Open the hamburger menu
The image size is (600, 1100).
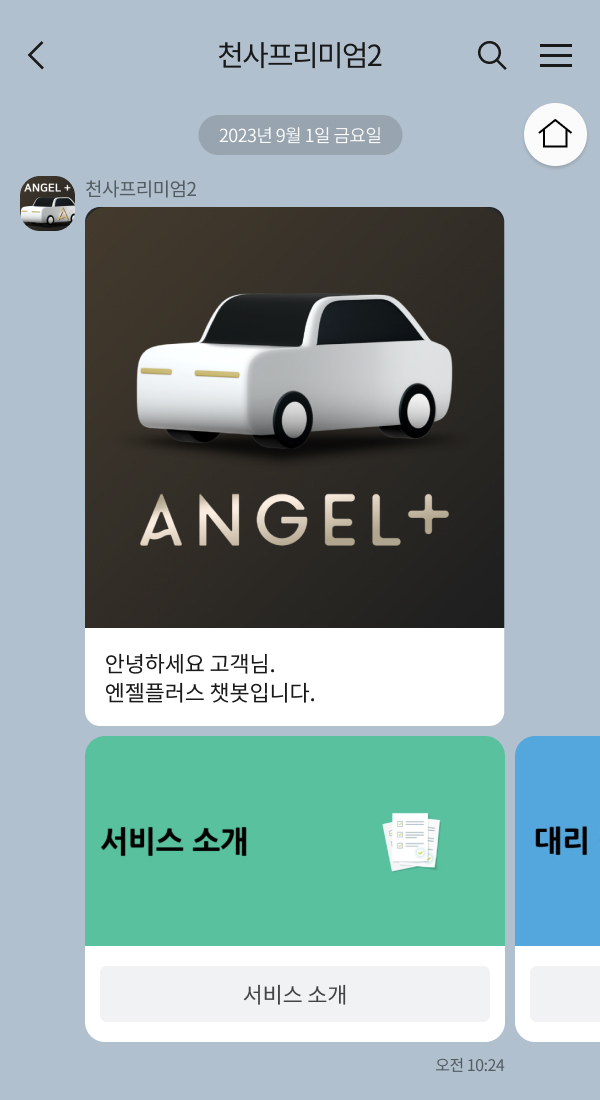tap(556, 55)
